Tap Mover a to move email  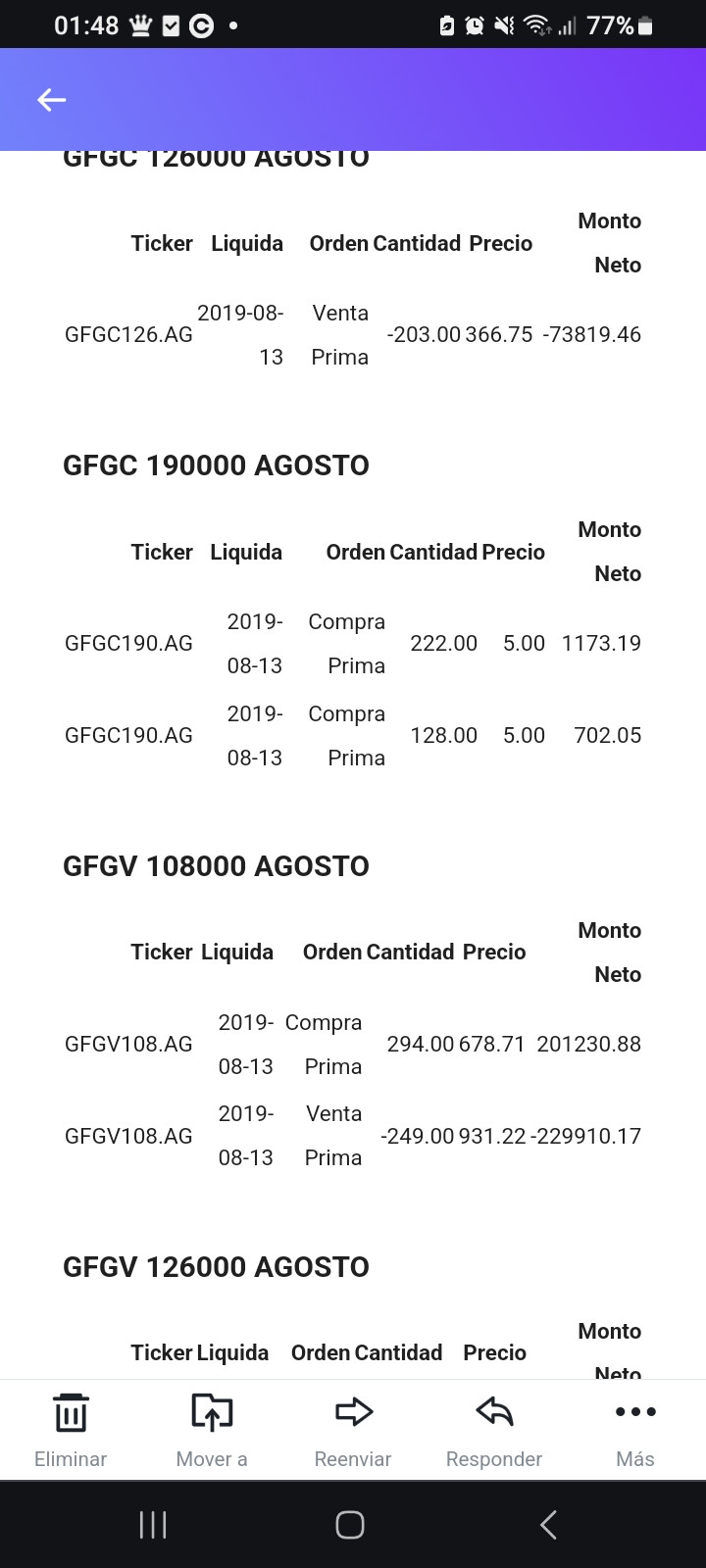click(x=212, y=1430)
